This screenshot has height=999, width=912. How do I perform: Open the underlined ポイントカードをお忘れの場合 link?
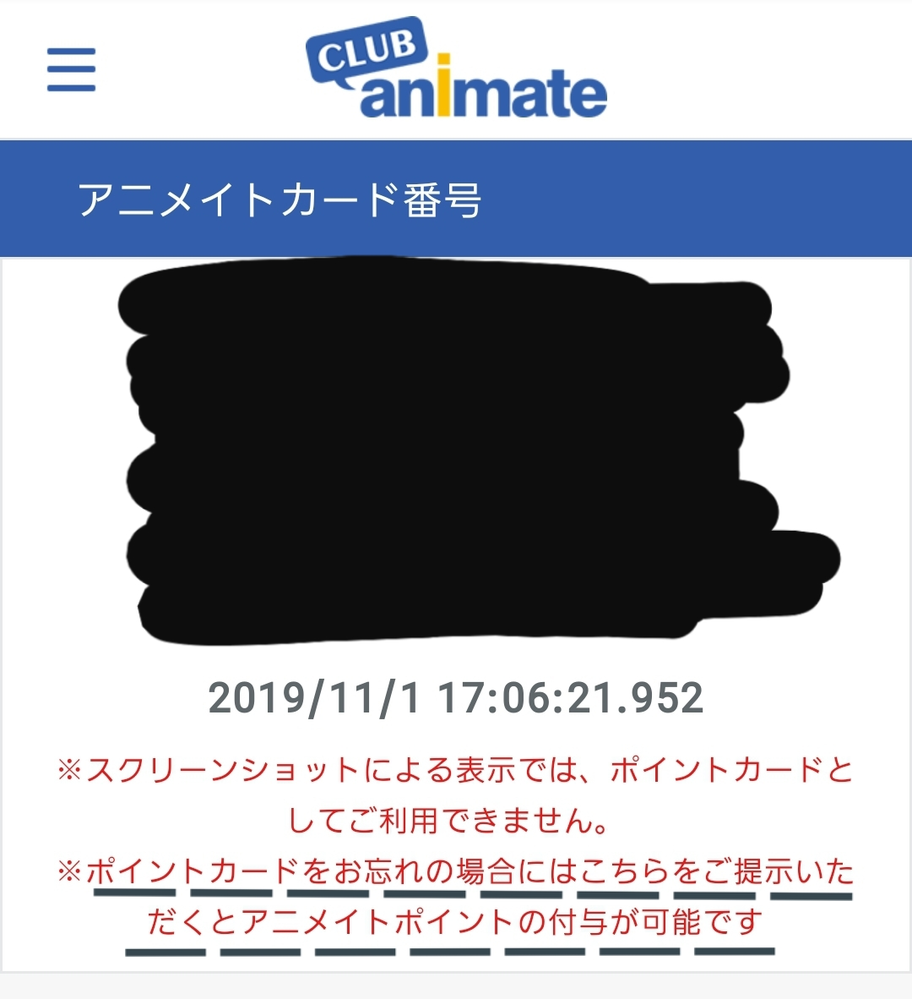click(470, 872)
